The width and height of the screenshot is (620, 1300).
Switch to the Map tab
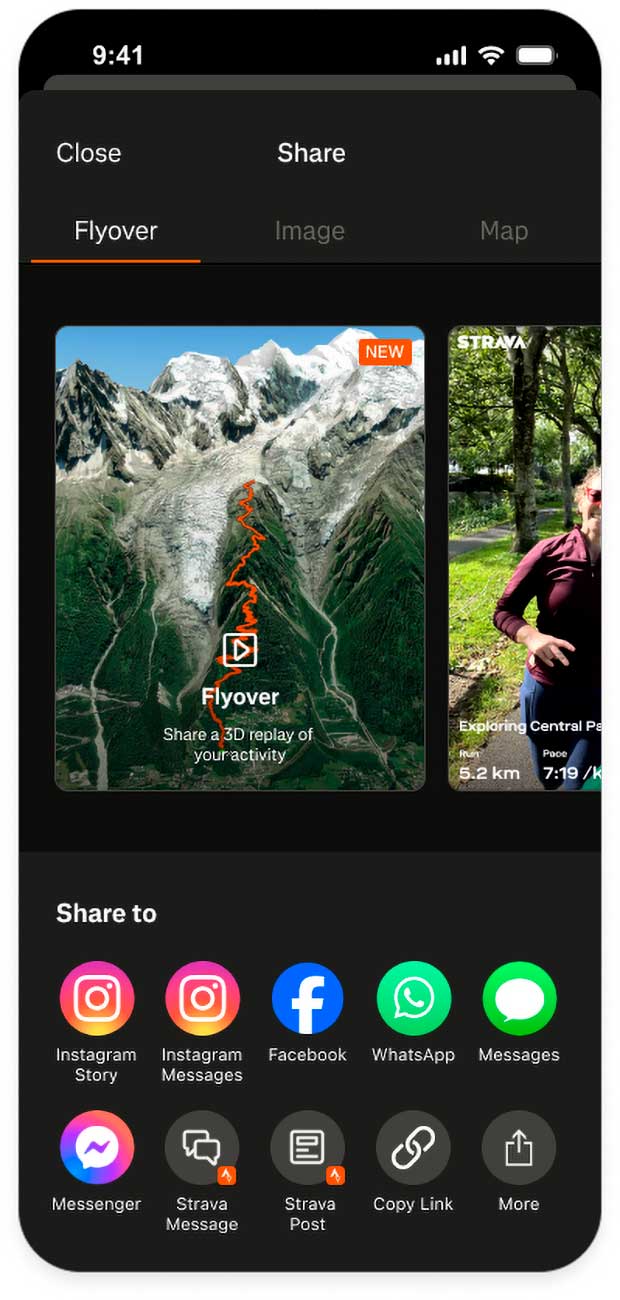(x=503, y=231)
